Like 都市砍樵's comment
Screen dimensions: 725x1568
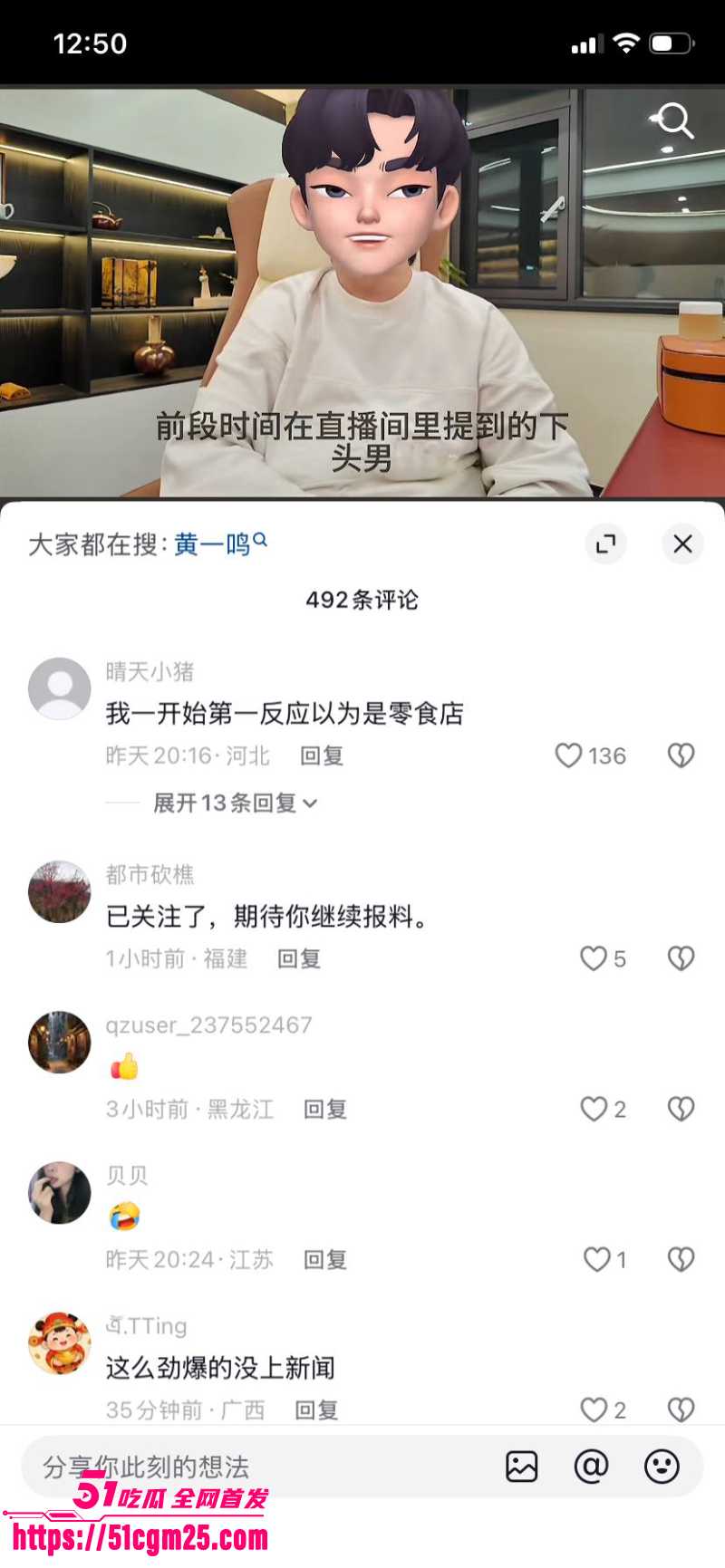coord(595,958)
